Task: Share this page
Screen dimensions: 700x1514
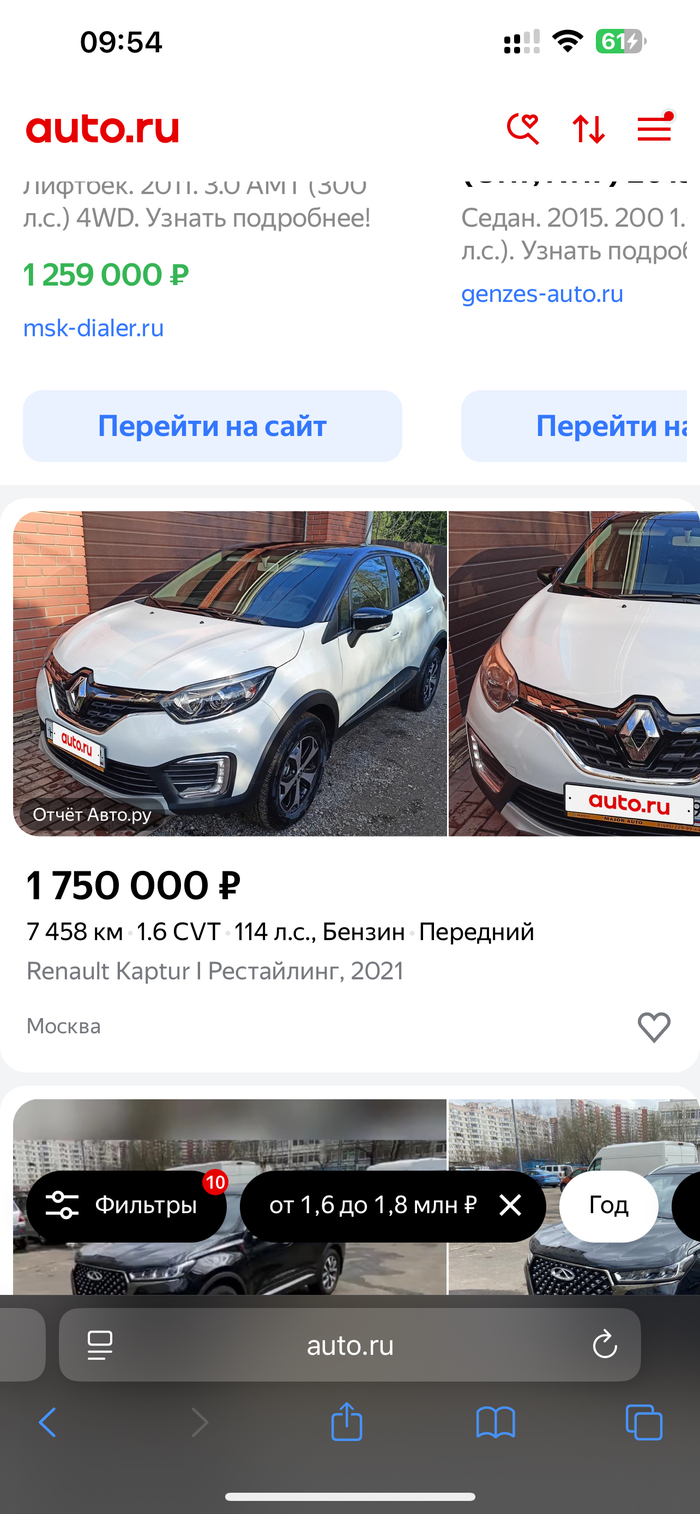Action: click(346, 1422)
